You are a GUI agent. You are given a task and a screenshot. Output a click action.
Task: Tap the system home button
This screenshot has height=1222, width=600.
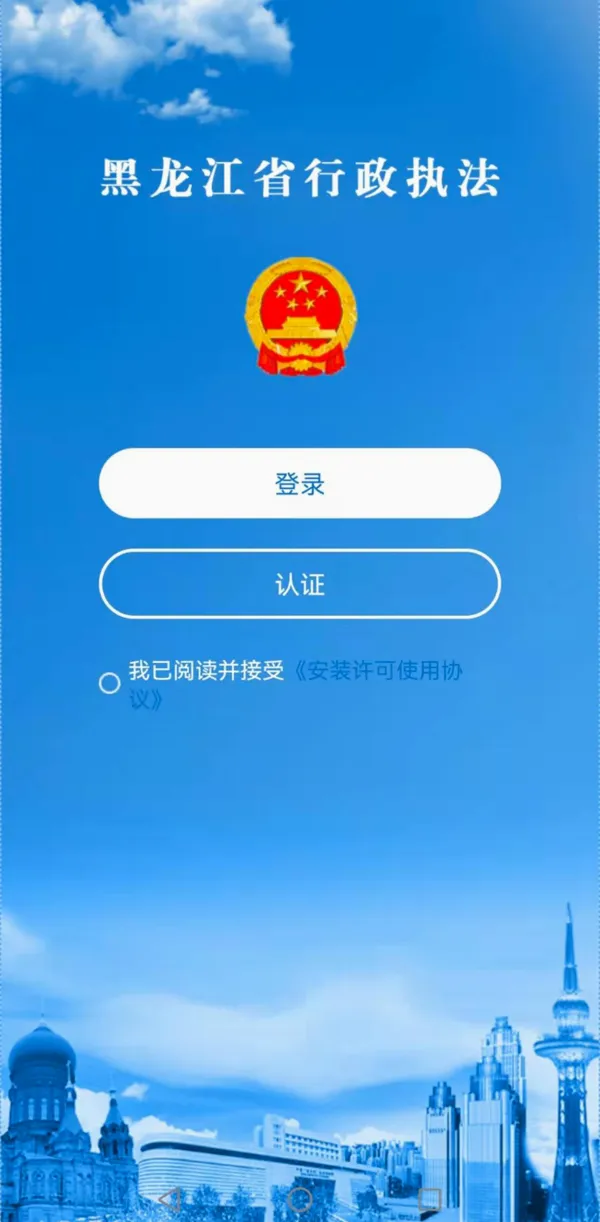(x=299, y=1198)
